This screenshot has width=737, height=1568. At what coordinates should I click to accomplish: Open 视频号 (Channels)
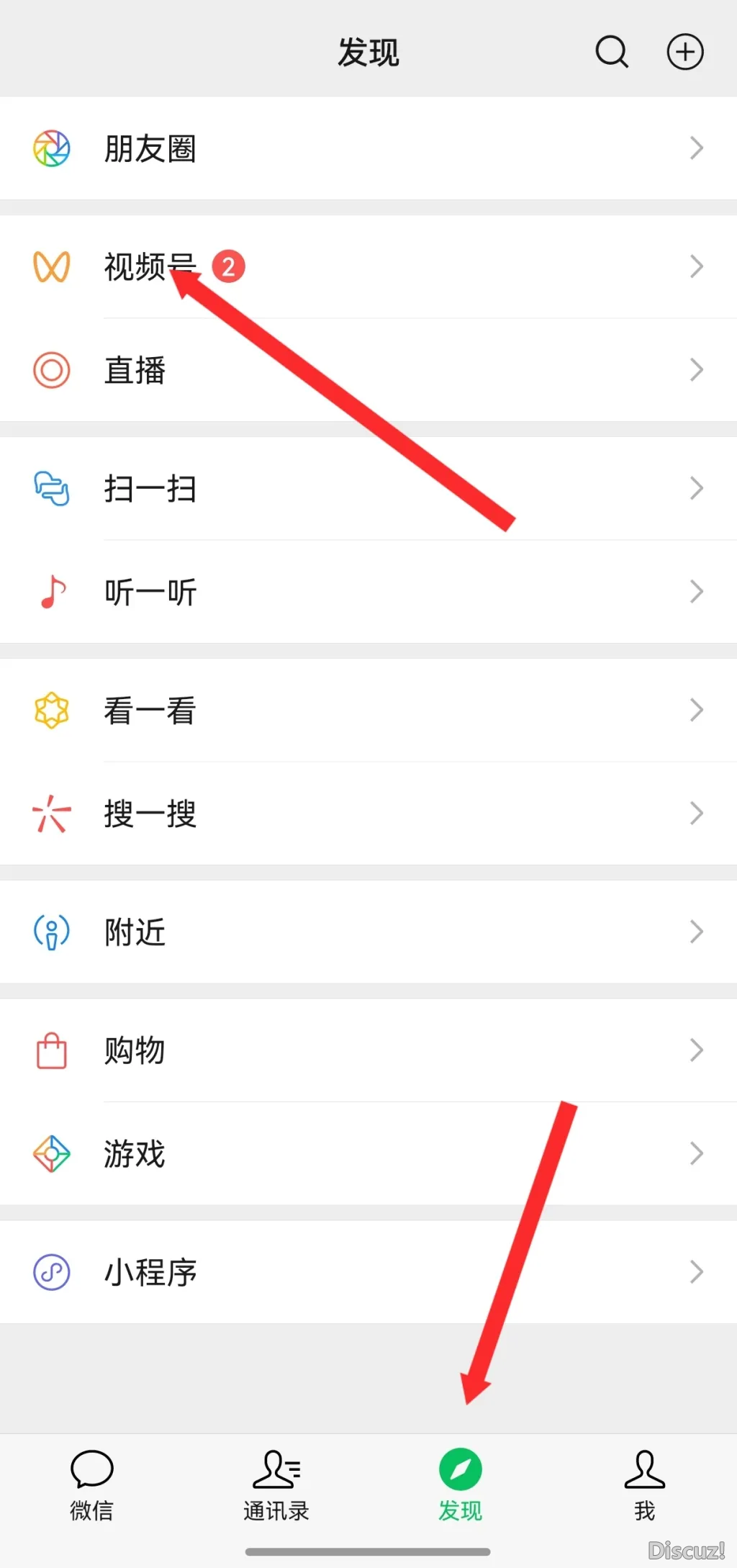(367, 266)
